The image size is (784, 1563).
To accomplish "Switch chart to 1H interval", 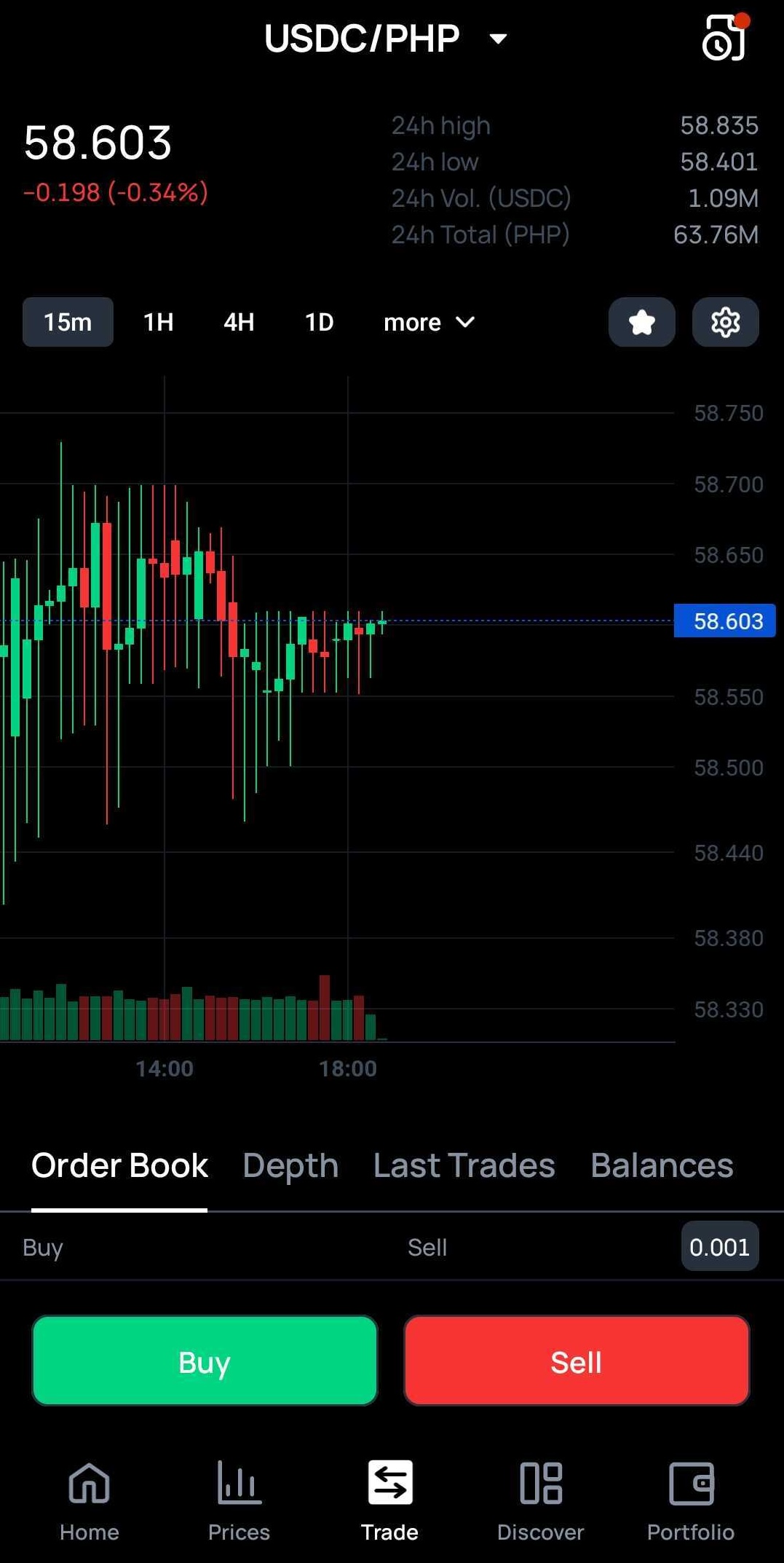I will (158, 322).
